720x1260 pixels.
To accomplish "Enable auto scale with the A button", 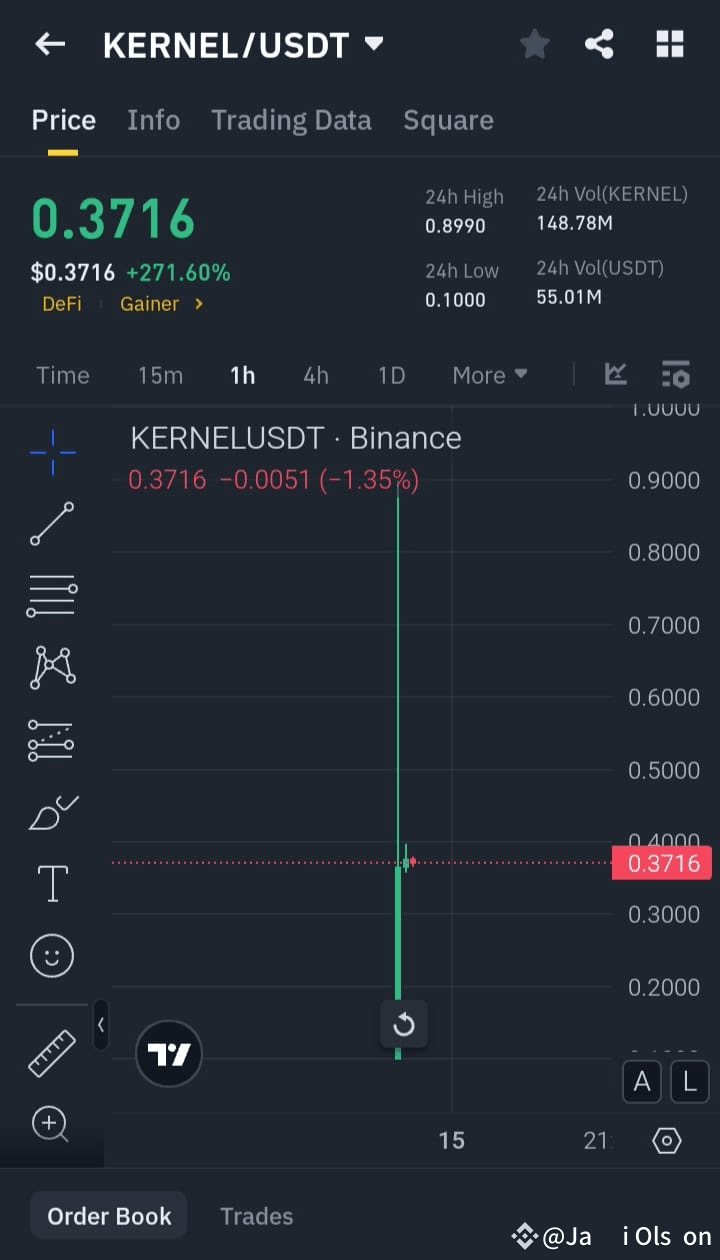I will pos(642,1082).
